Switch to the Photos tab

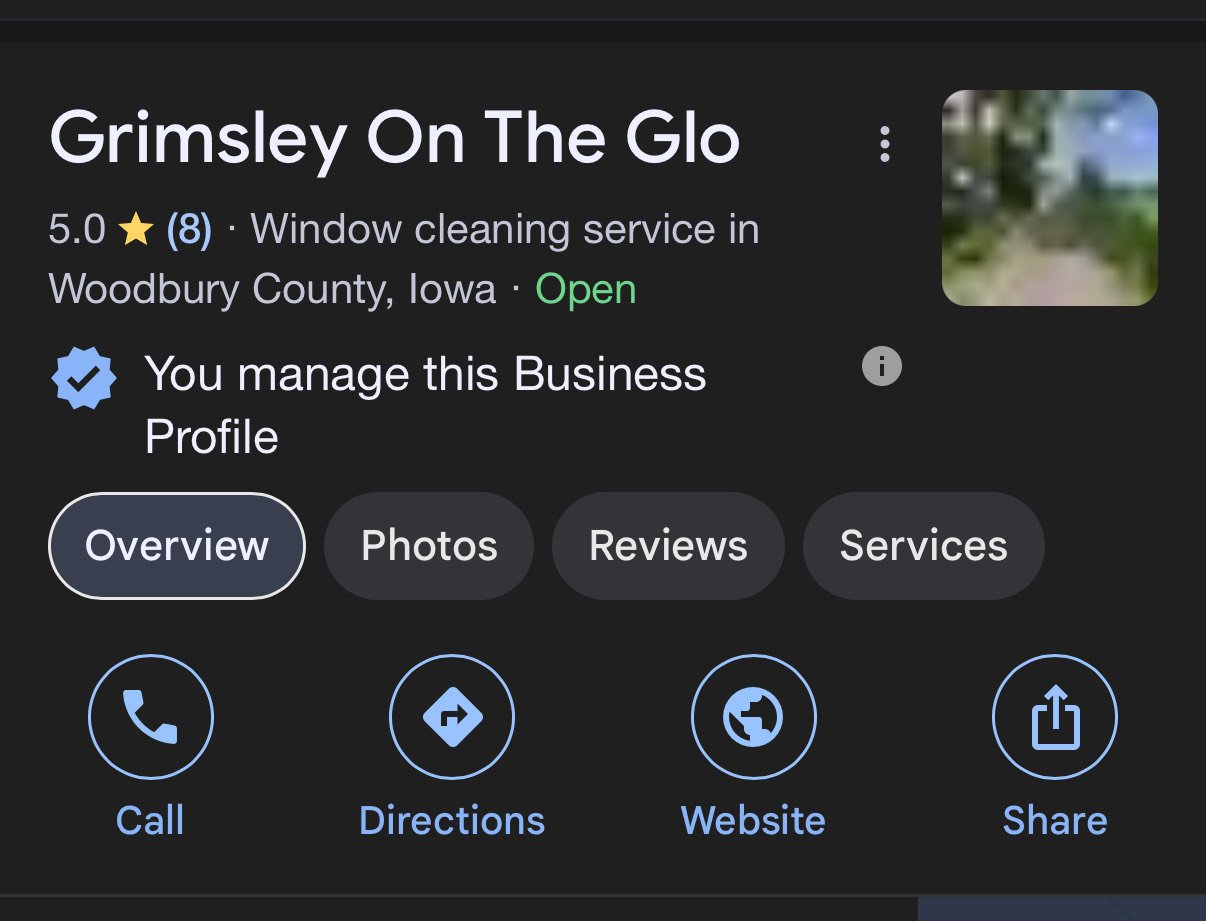[429, 546]
